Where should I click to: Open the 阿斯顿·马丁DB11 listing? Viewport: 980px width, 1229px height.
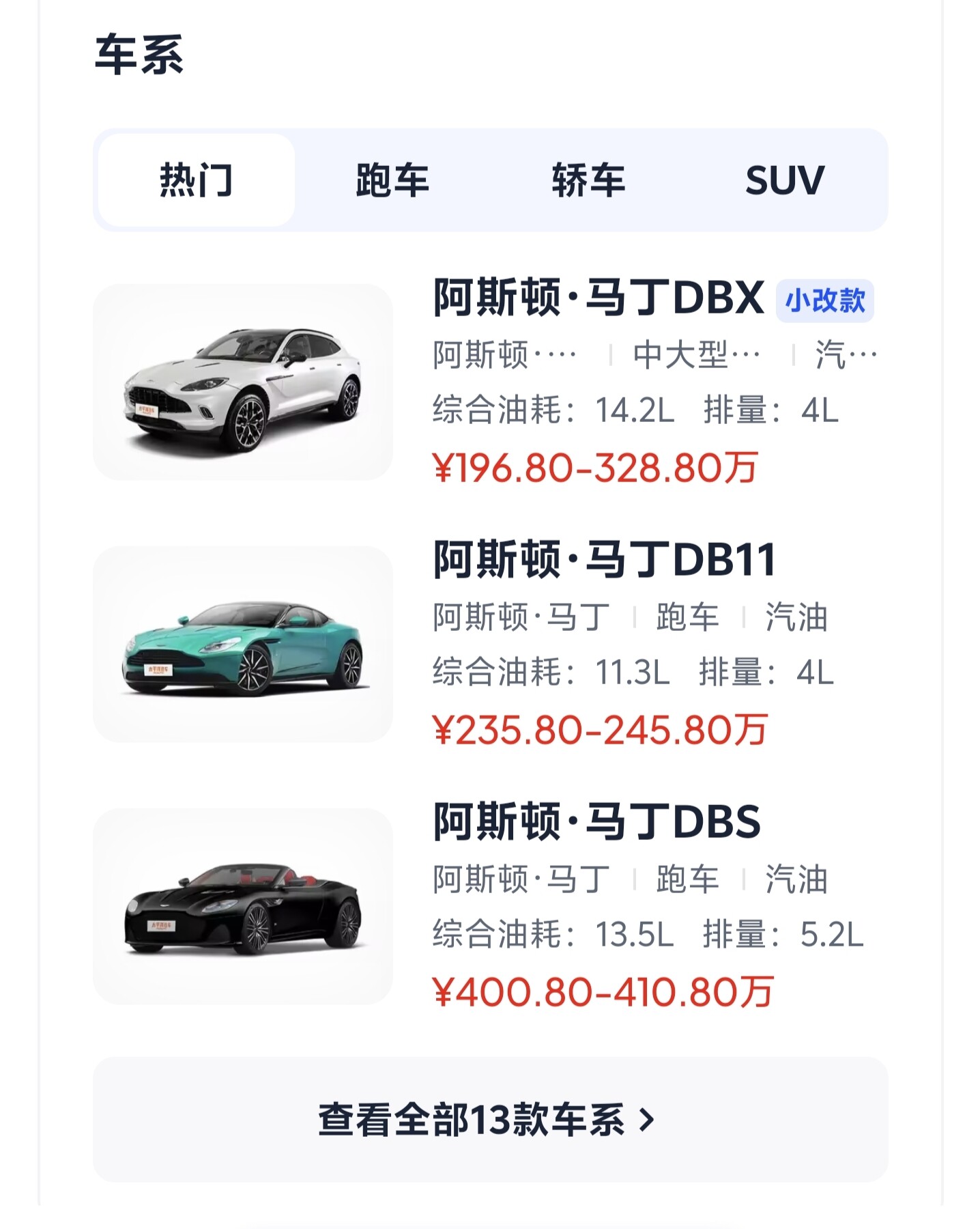click(x=605, y=560)
